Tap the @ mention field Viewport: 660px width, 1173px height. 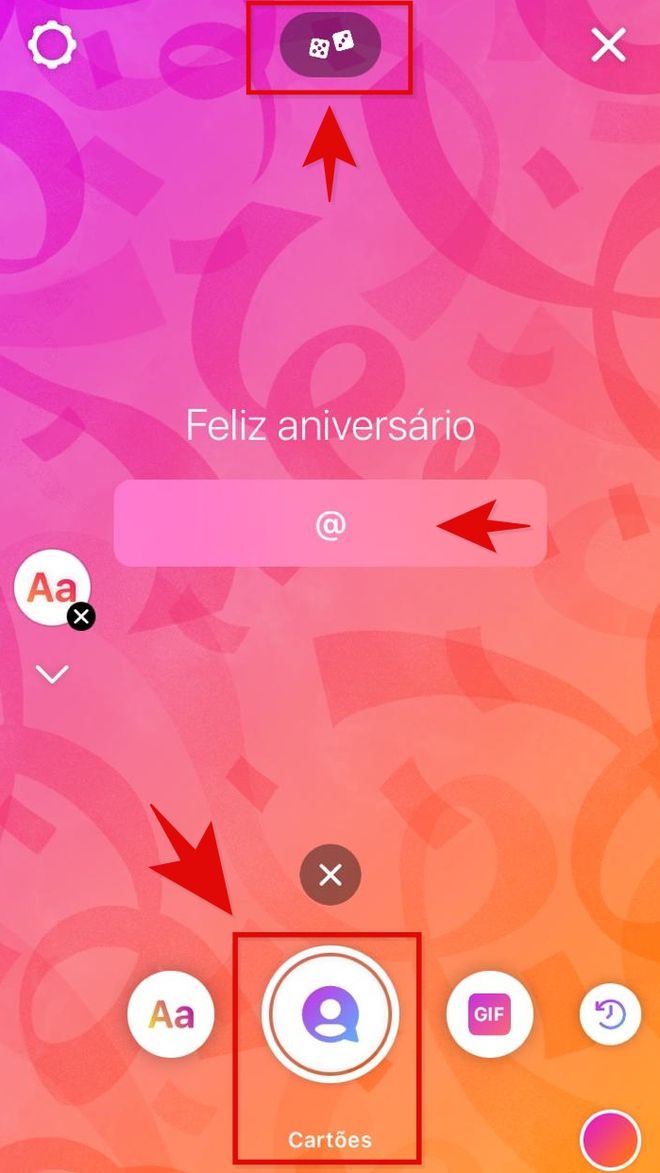[330, 523]
